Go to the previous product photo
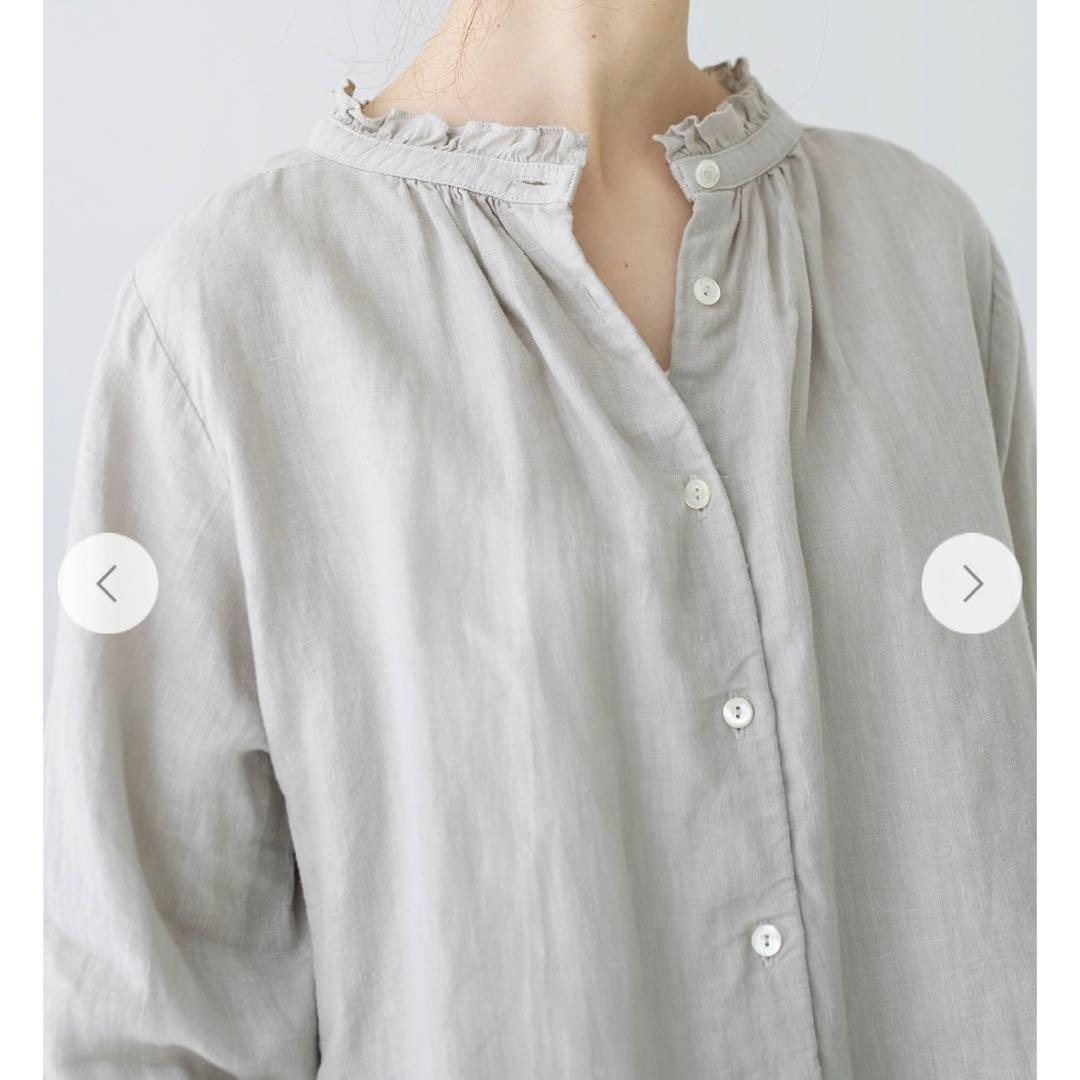The height and width of the screenshot is (1080, 1080). tap(107, 583)
